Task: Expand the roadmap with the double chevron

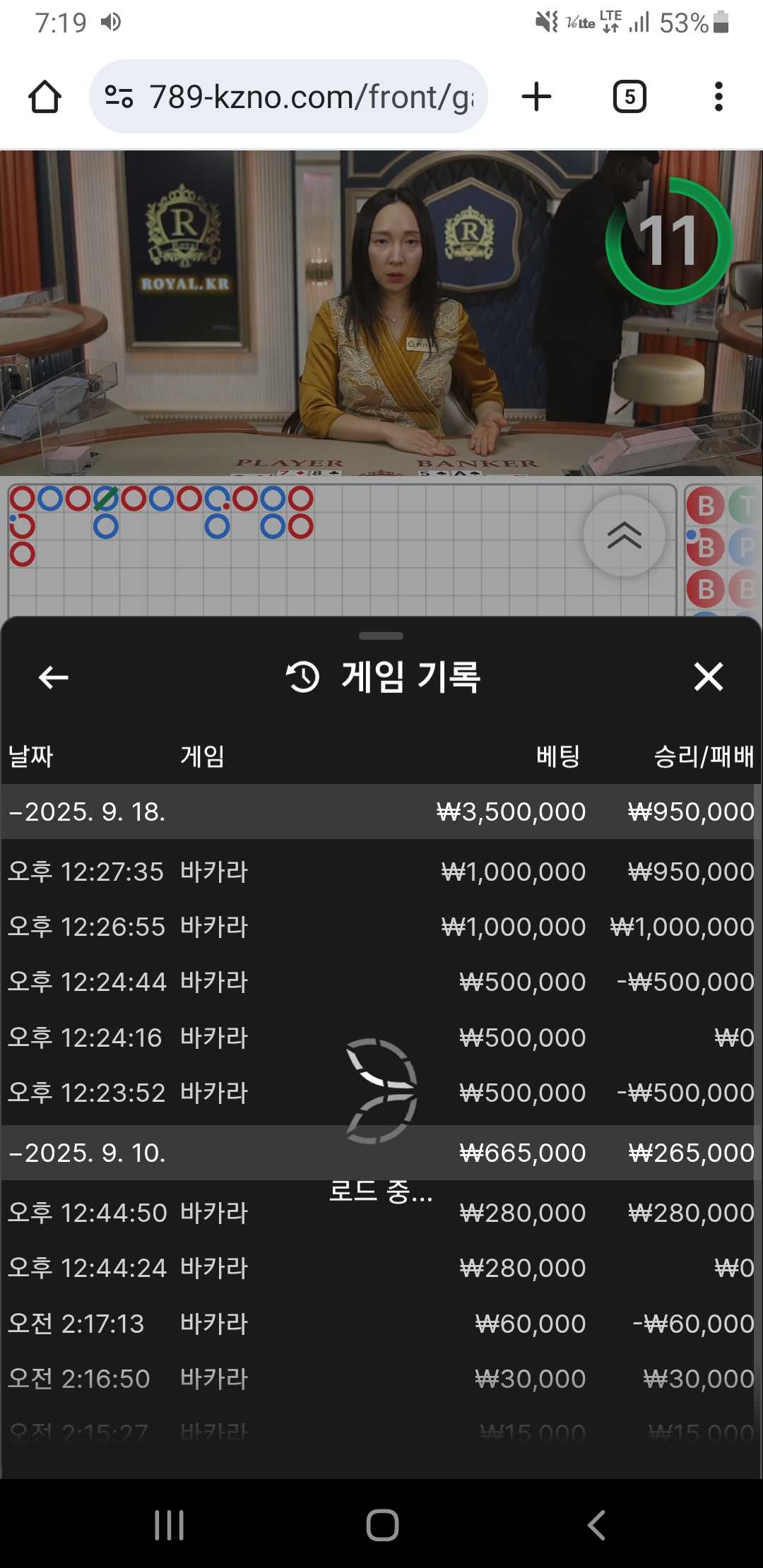Action: tap(624, 535)
